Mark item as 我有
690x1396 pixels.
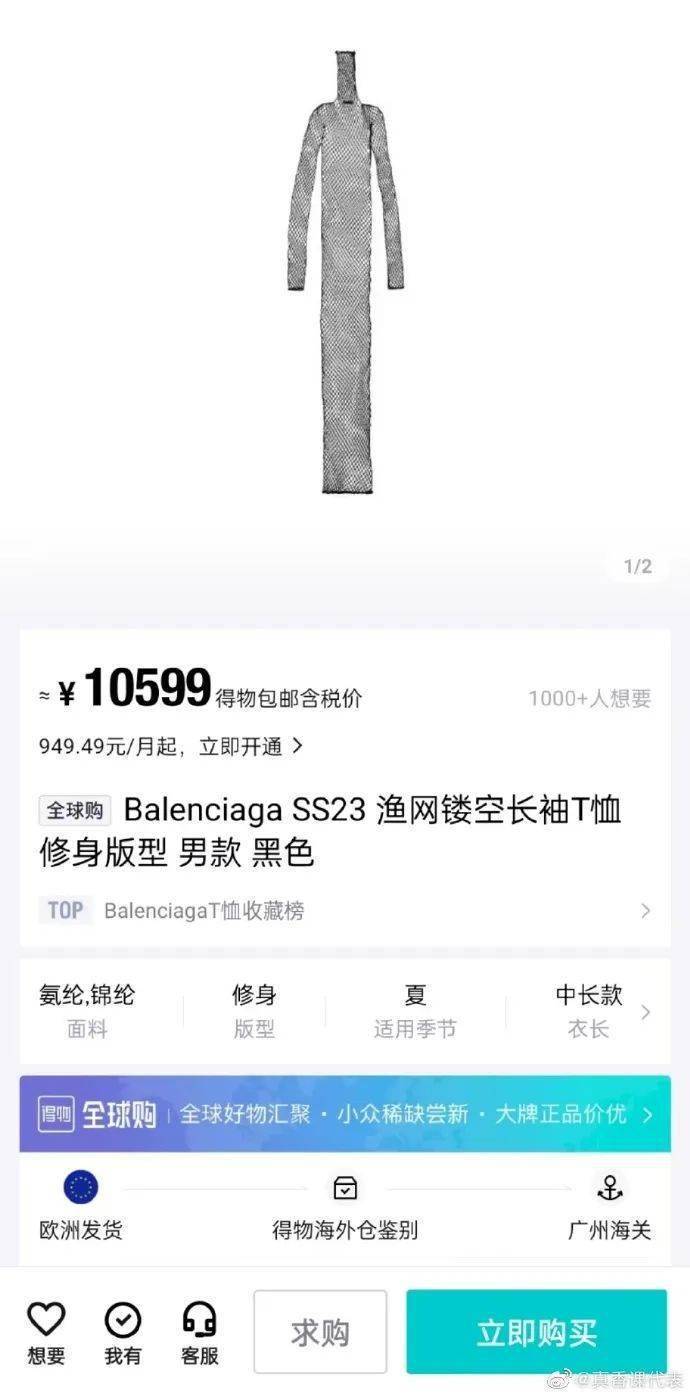(x=123, y=1333)
